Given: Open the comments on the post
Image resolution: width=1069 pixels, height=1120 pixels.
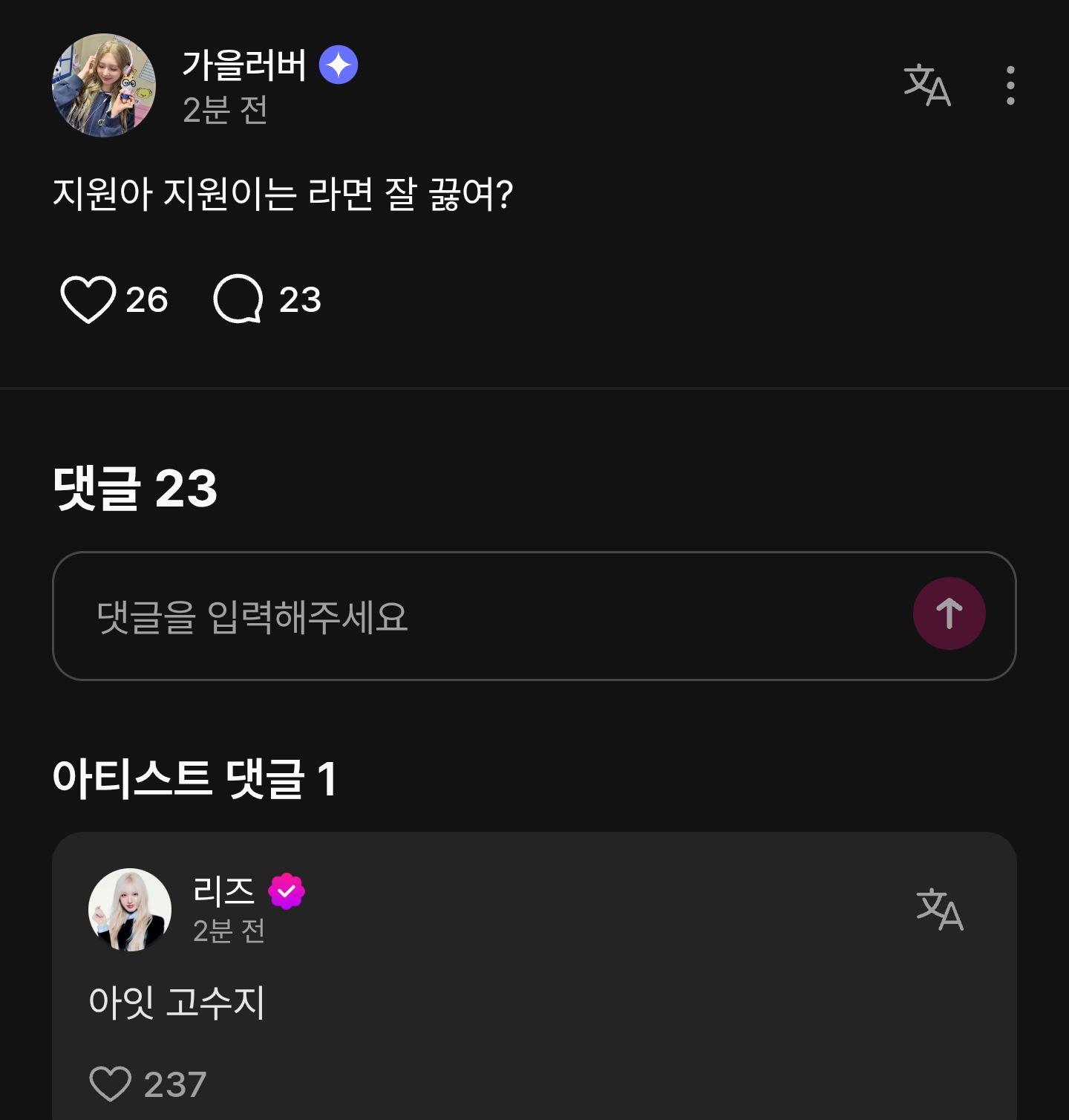Looking at the screenshot, I should tap(238, 299).
